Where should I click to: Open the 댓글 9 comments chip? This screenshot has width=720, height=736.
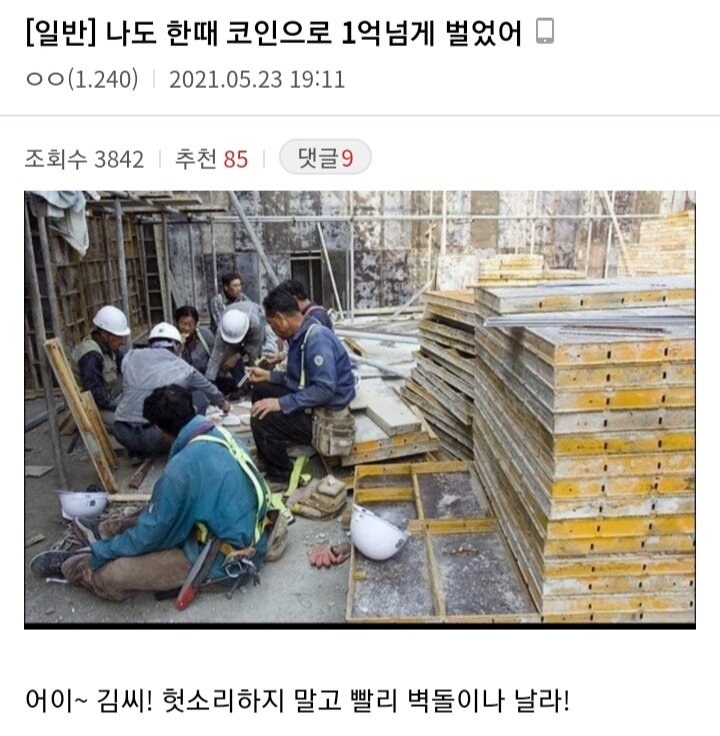[x=324, y=158]
